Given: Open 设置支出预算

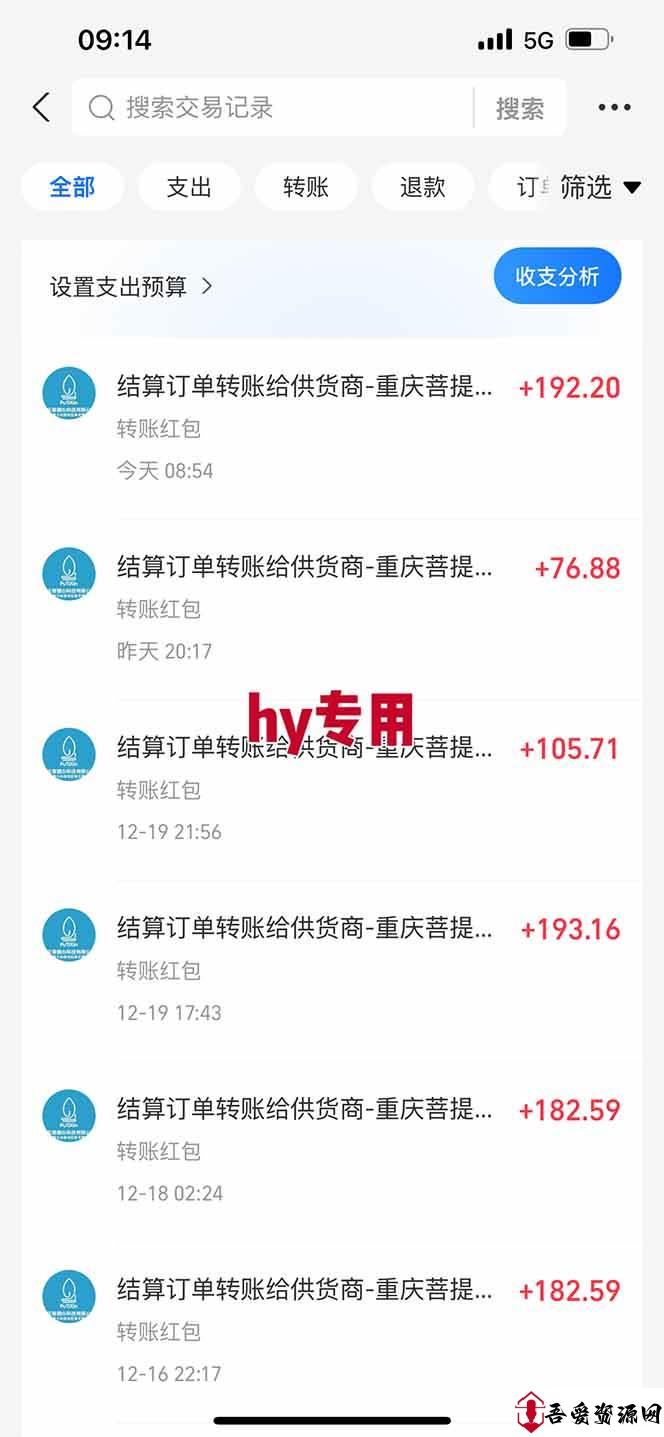Looking at the screenshot, I should 132,287.
